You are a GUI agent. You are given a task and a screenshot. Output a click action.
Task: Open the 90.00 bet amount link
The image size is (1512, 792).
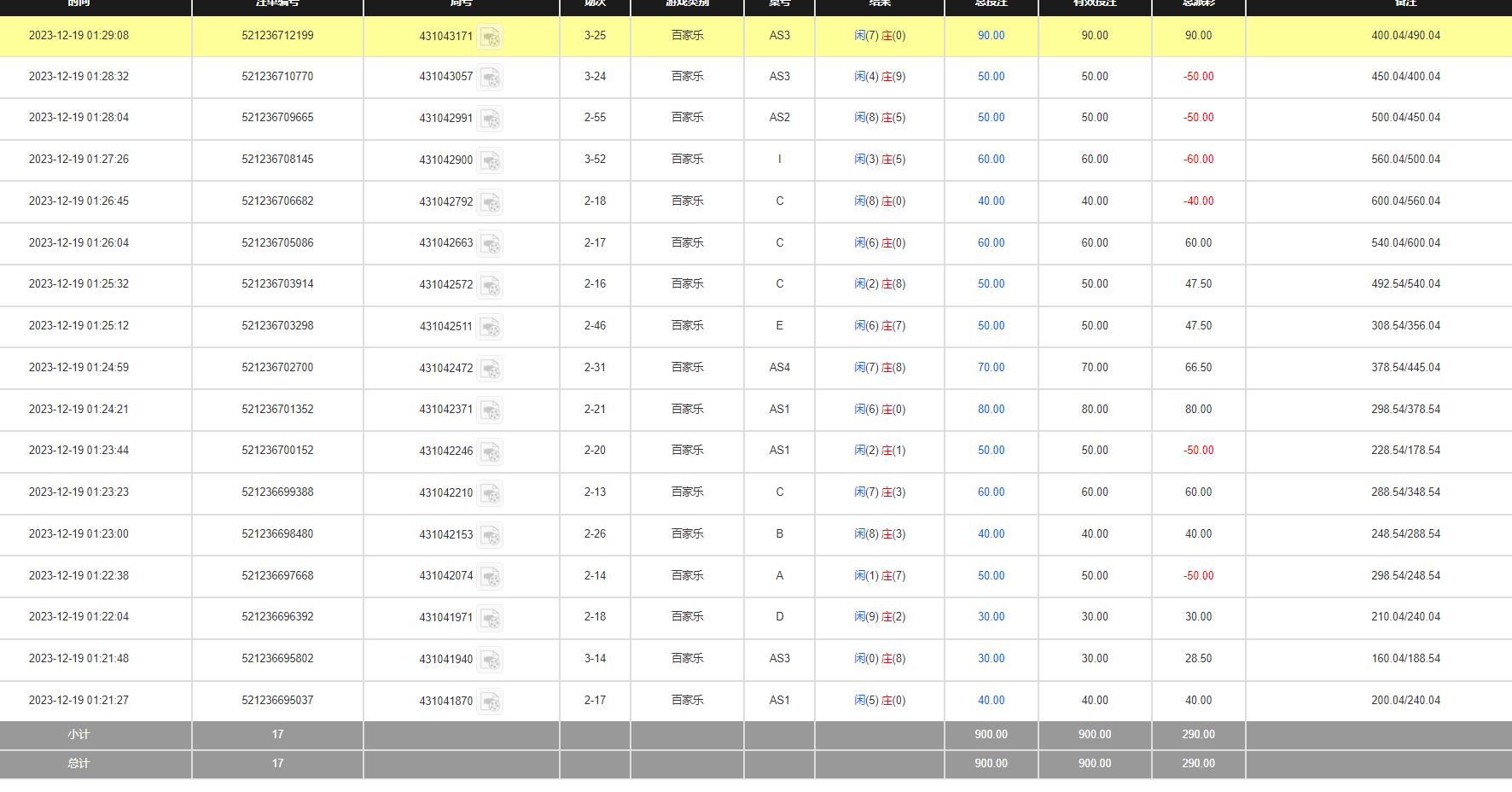pyautogui.click(x=991, y=36)
